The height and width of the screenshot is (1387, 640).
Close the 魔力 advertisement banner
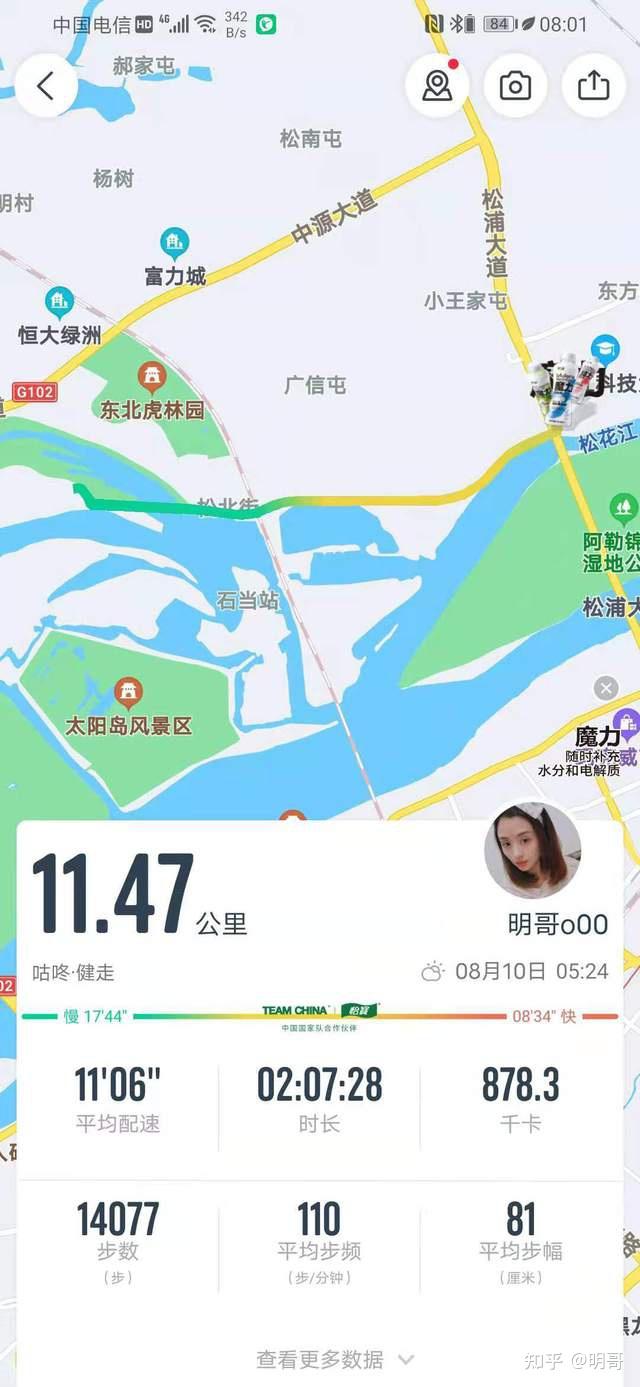click(x=605, y=688)
